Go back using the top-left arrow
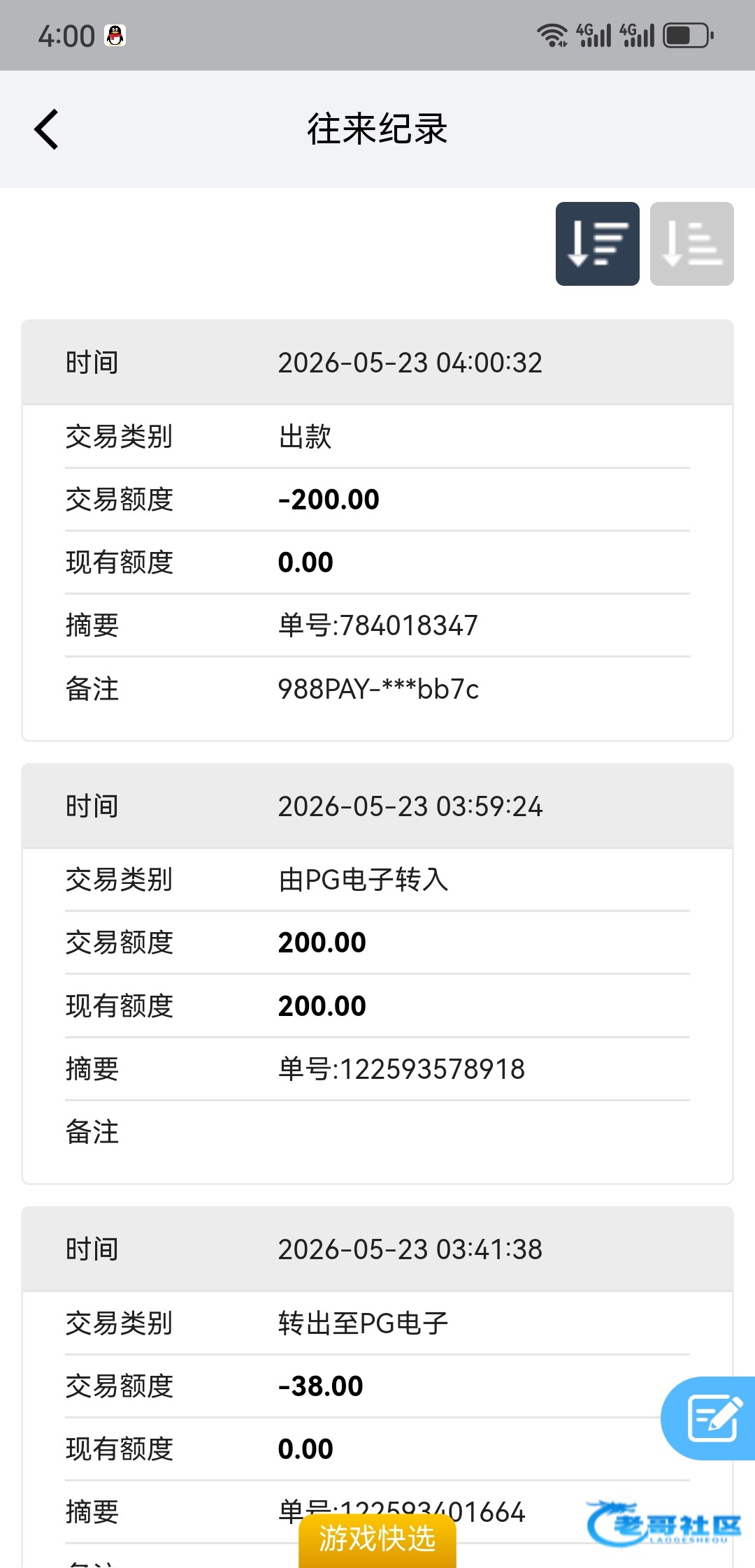 [x=46, y=129]
